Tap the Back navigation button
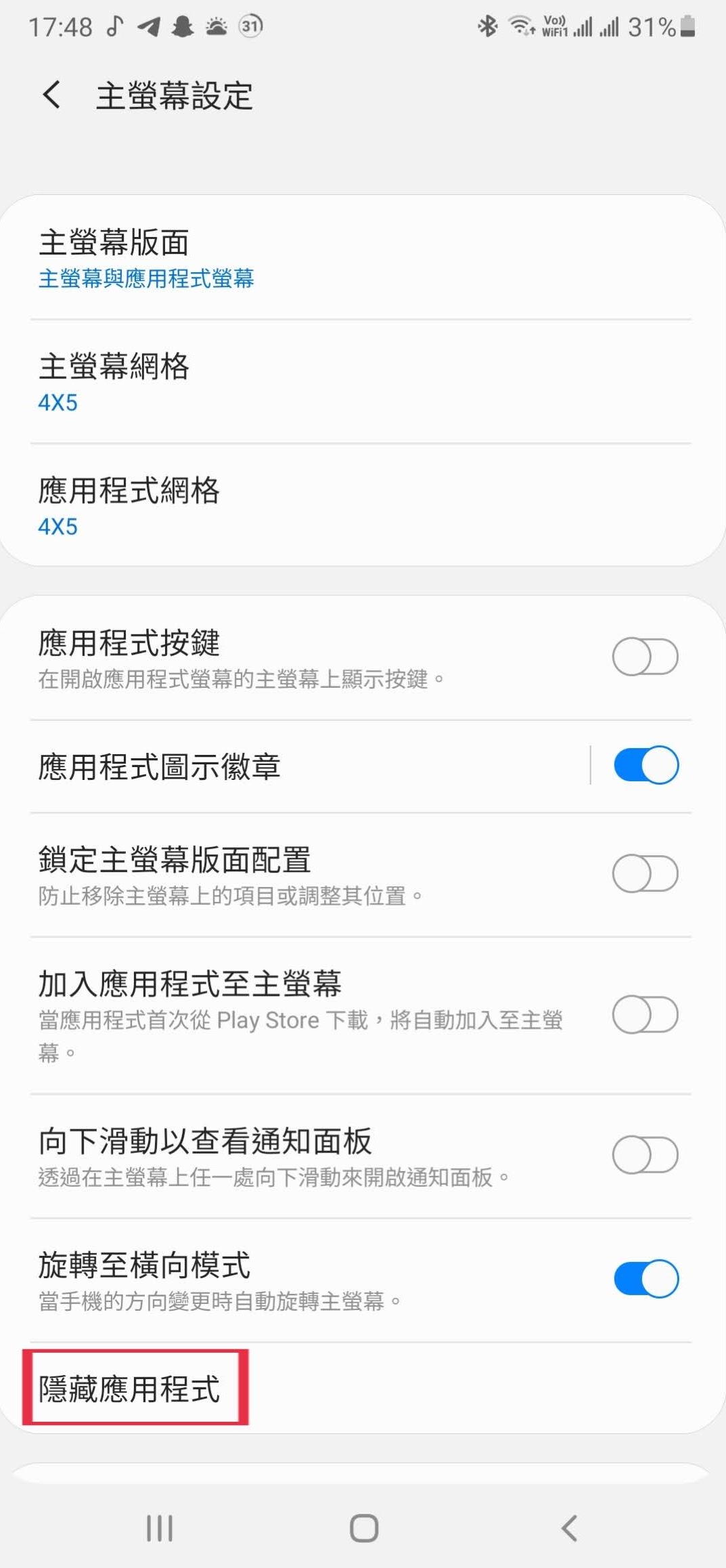The width and height of the screenshot is (726, 1568). [x=567, y=1528]
